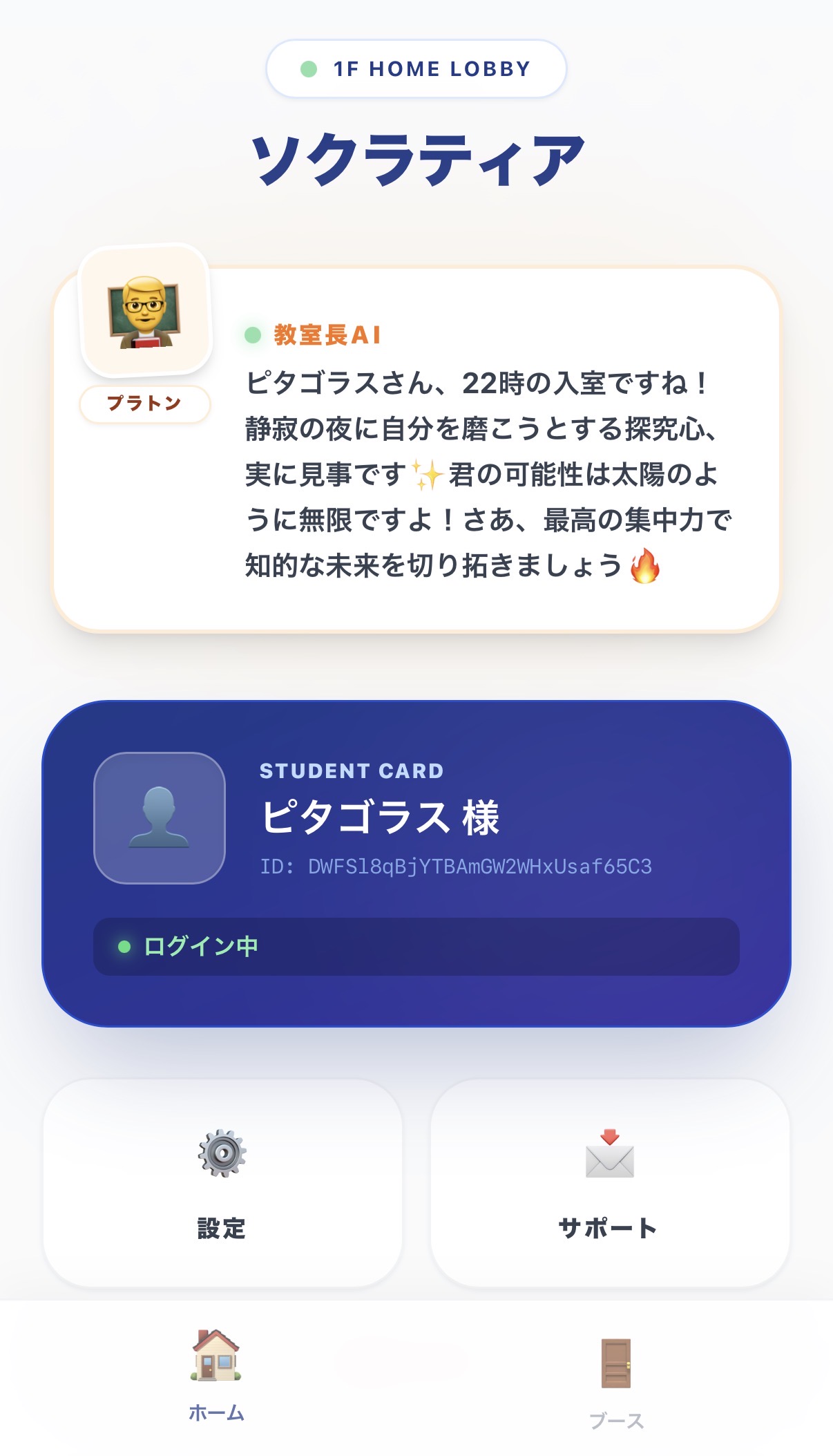The width and height of the screenshot is (833, 1456).
Task: Toggle the green status dot beside 教室長AI
Action: click(x=251, y=334)
